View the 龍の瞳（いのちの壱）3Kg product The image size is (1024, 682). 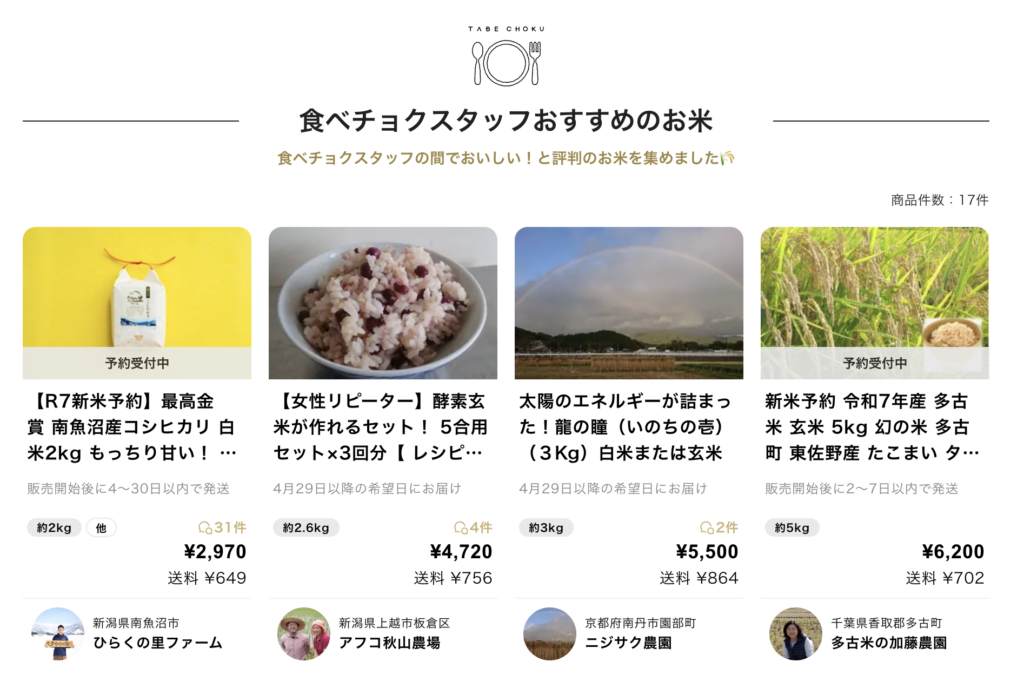(628, 427)
